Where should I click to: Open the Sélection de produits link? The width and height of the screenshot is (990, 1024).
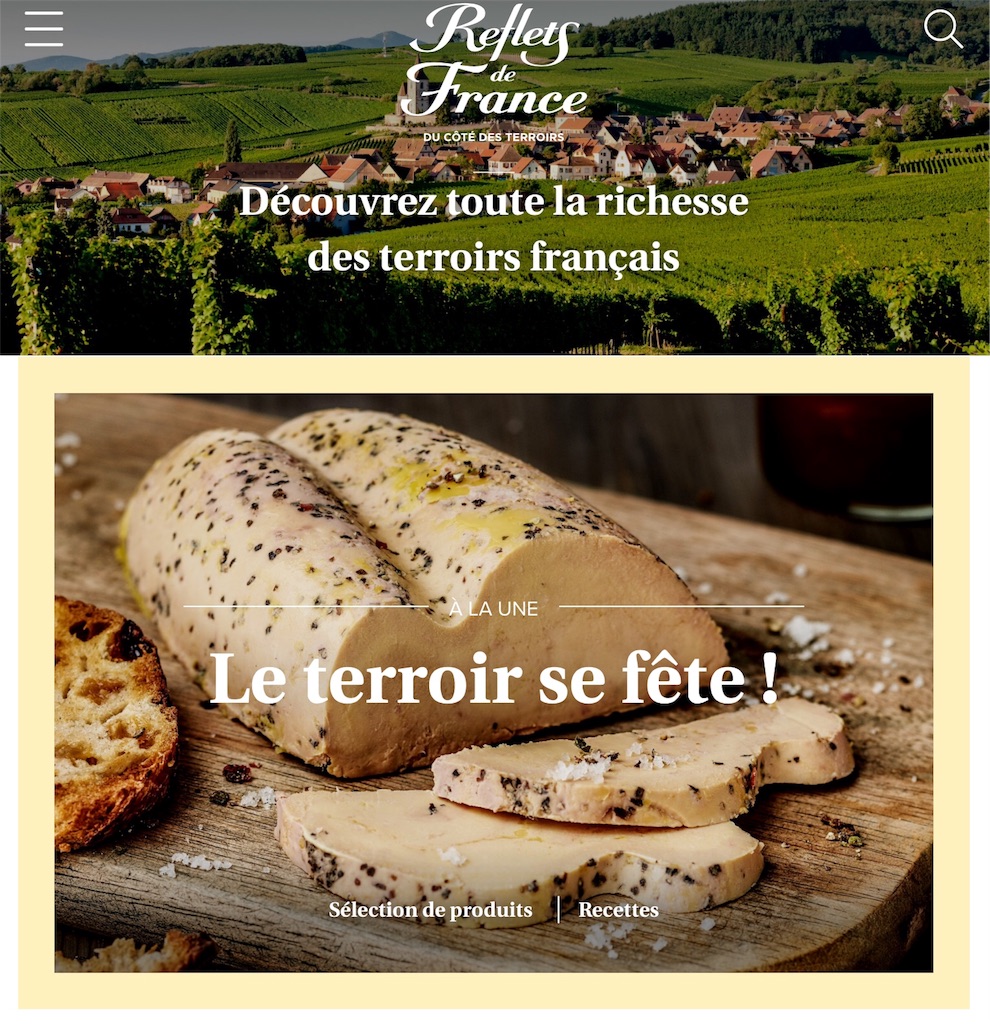[x=430, y=910]
